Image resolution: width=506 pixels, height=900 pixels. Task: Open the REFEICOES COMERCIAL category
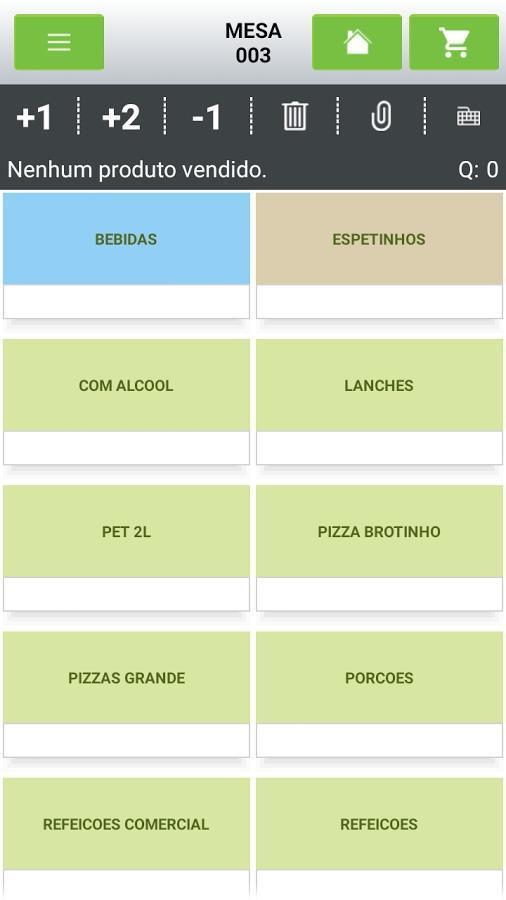click(x=126, y=839)
